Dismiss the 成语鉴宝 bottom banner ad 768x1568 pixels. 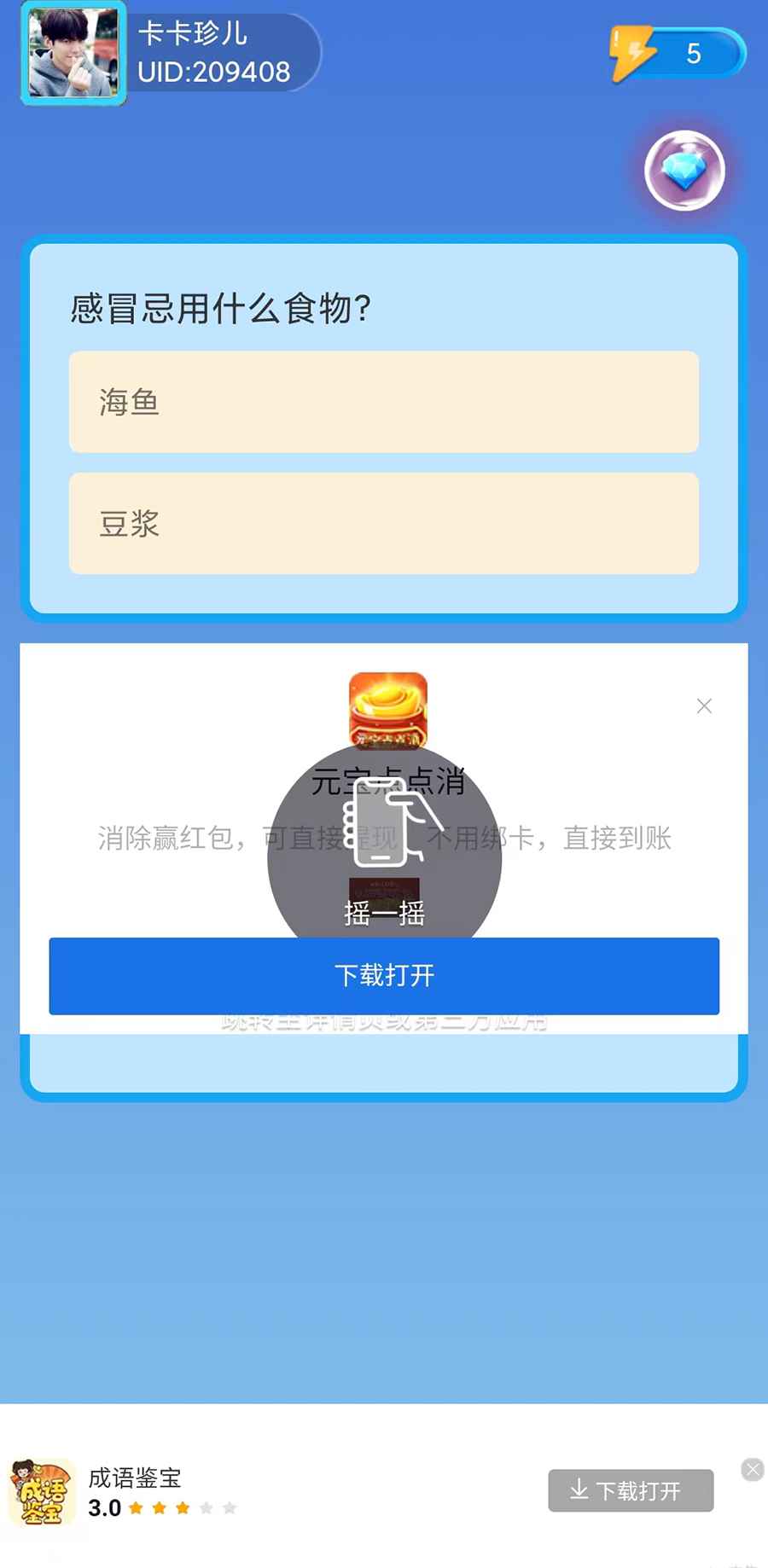(753, 1469)
